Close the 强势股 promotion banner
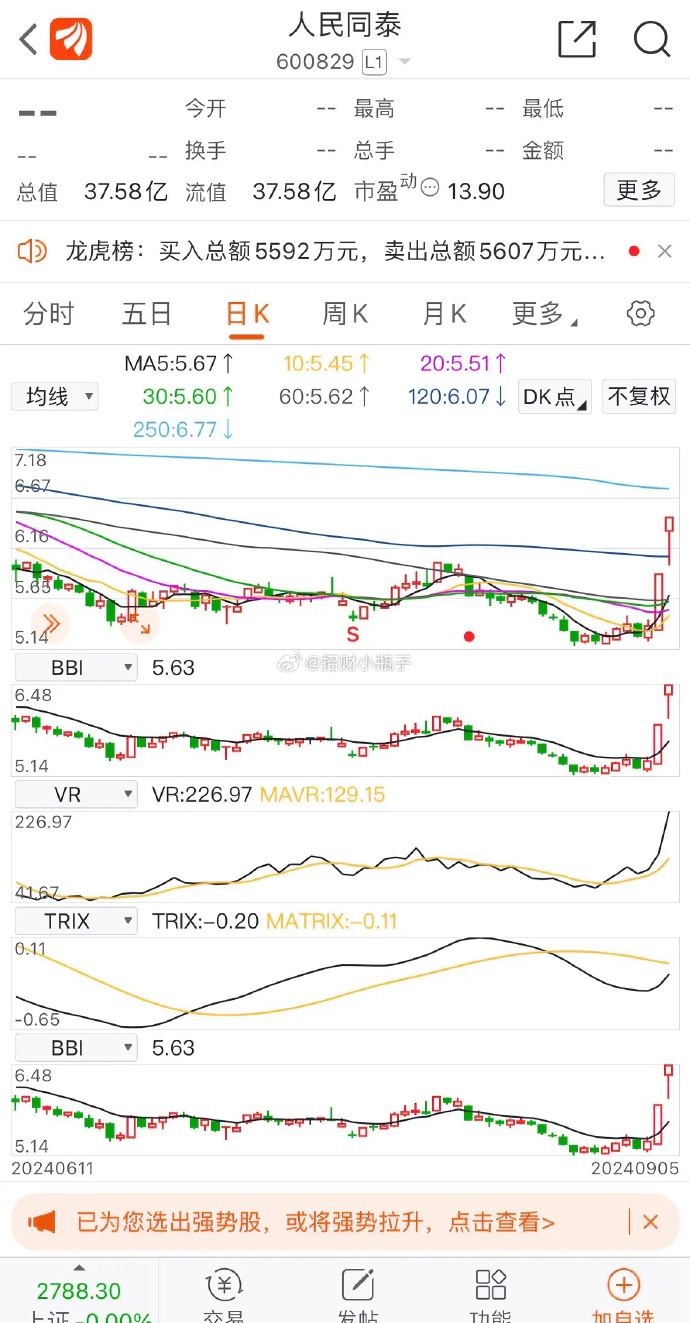690x1323 pixels. (650, 1222)
